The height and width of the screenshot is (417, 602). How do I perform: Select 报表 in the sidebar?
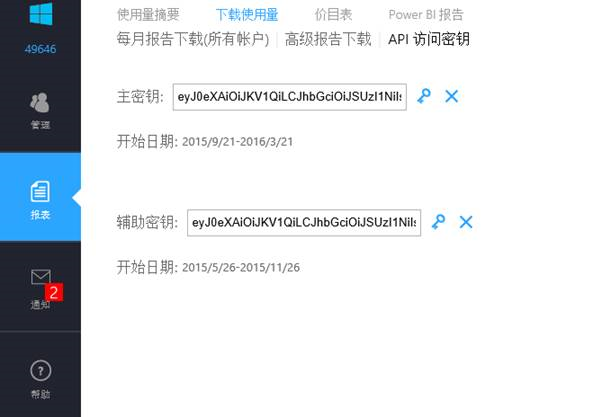(x=40, y=197)
